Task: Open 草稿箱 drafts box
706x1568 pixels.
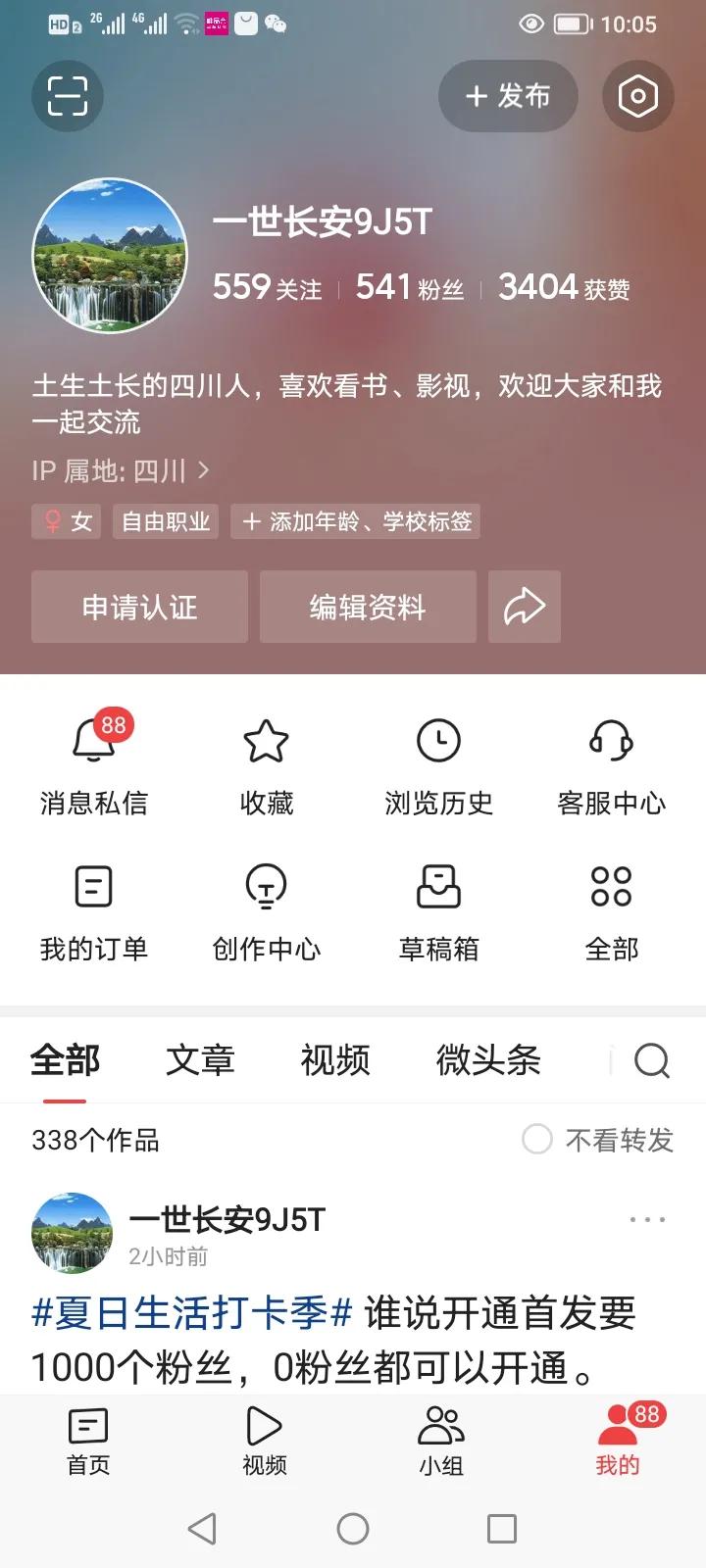Action: click(438, 909)
